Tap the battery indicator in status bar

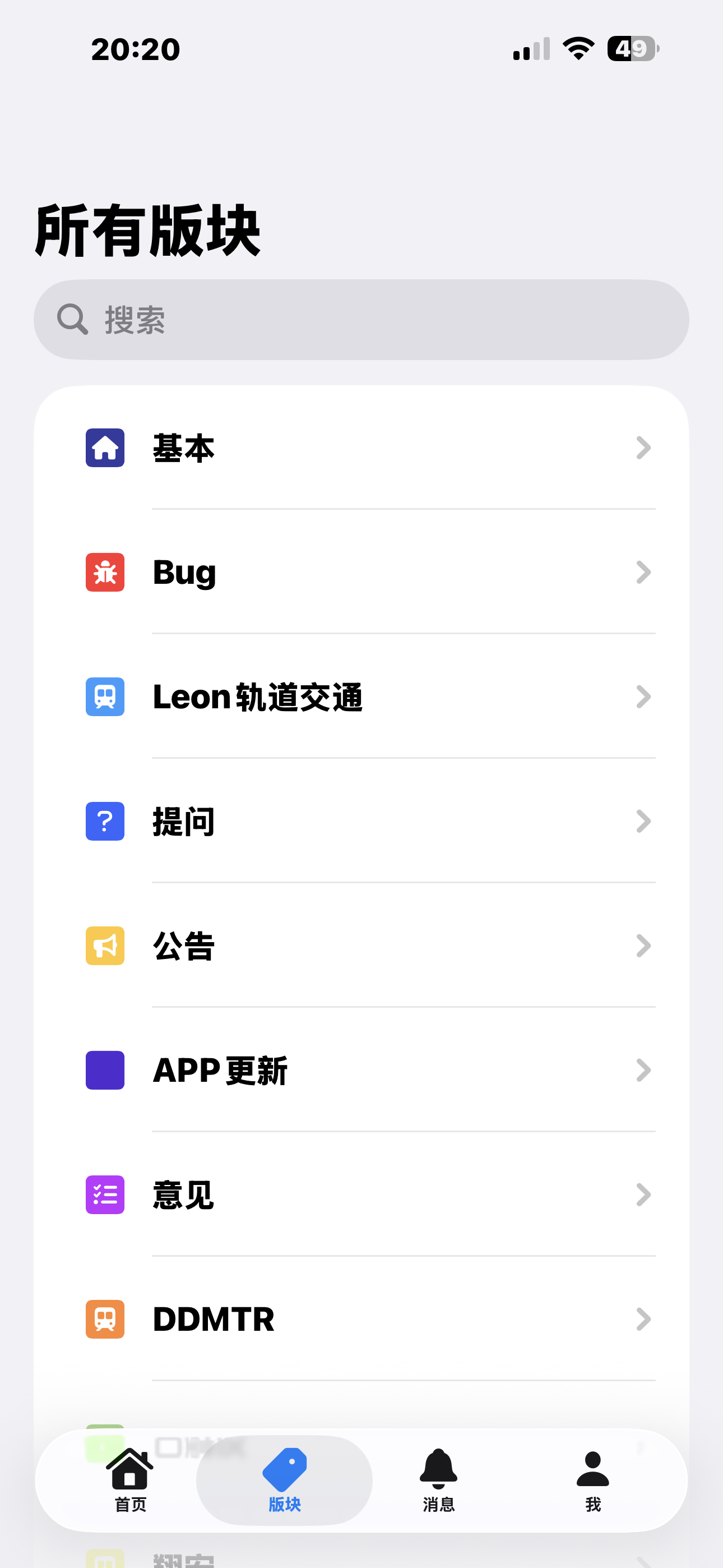pos(631,49)
